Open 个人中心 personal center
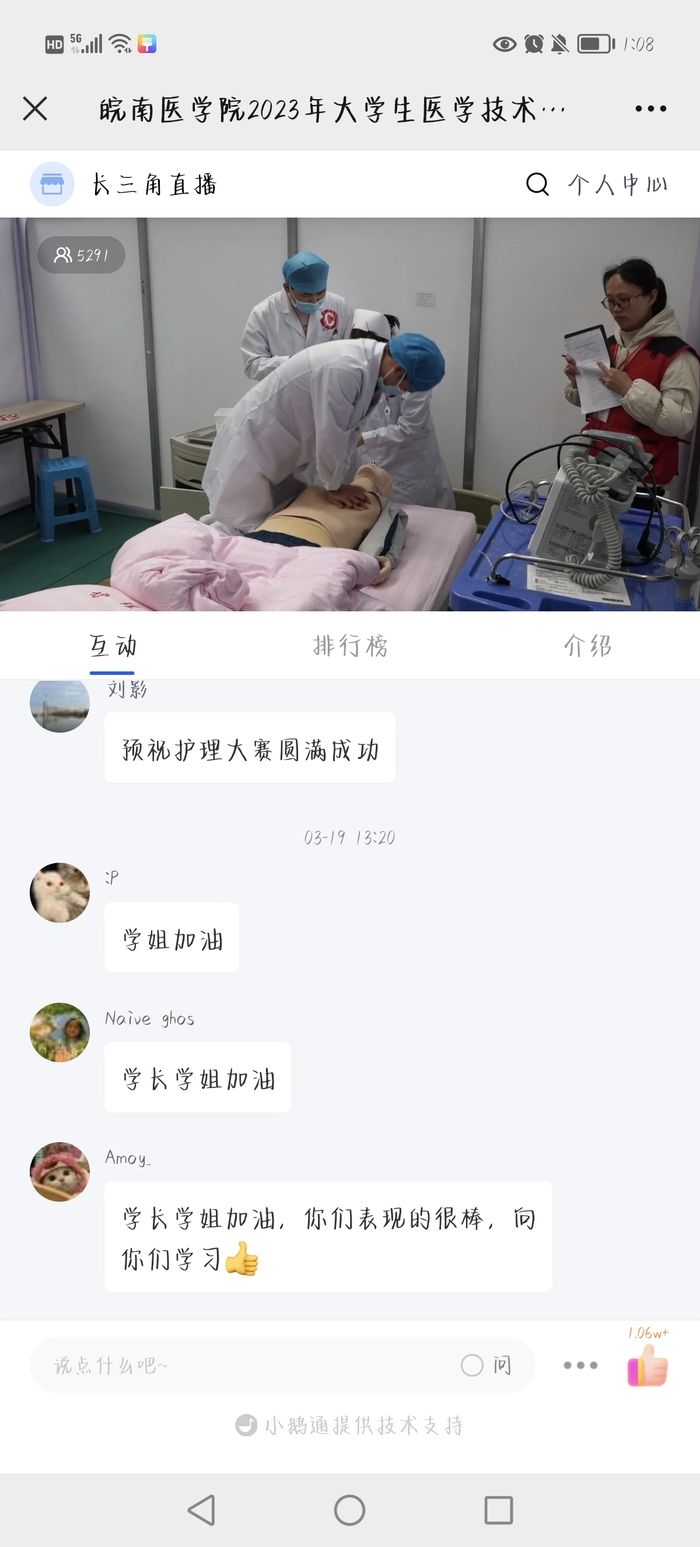Viewport: 700px width, 1547px height. click(x=617, y=184)
